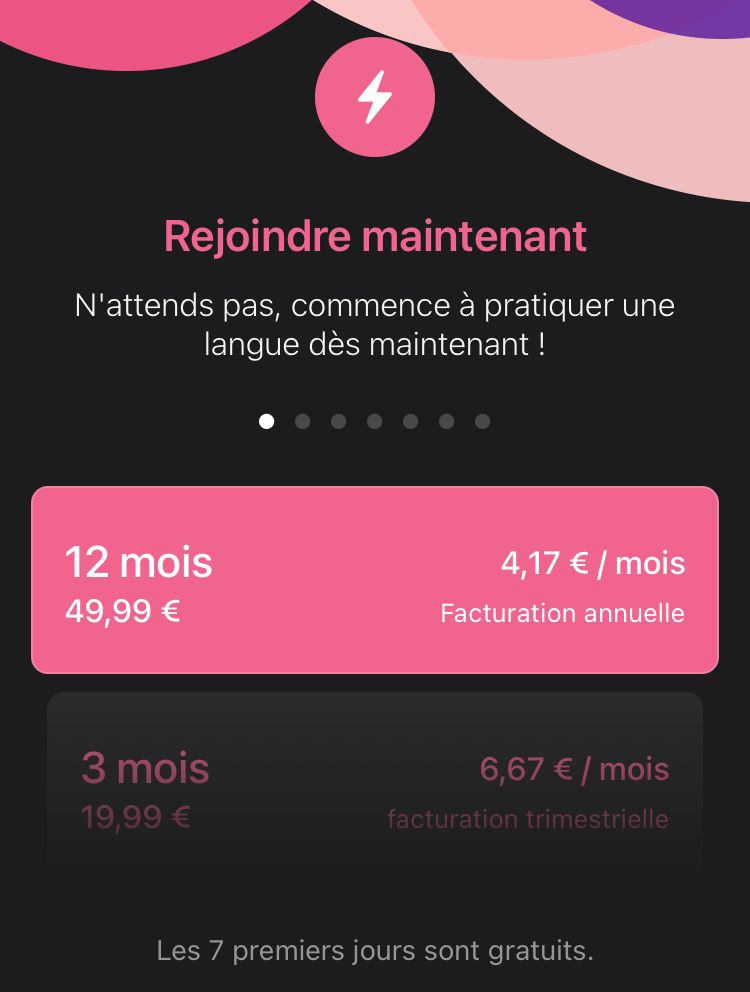Select the 12 mois annual plan
This screenshot has height=992, width=750.
click(x=375, y=580)
